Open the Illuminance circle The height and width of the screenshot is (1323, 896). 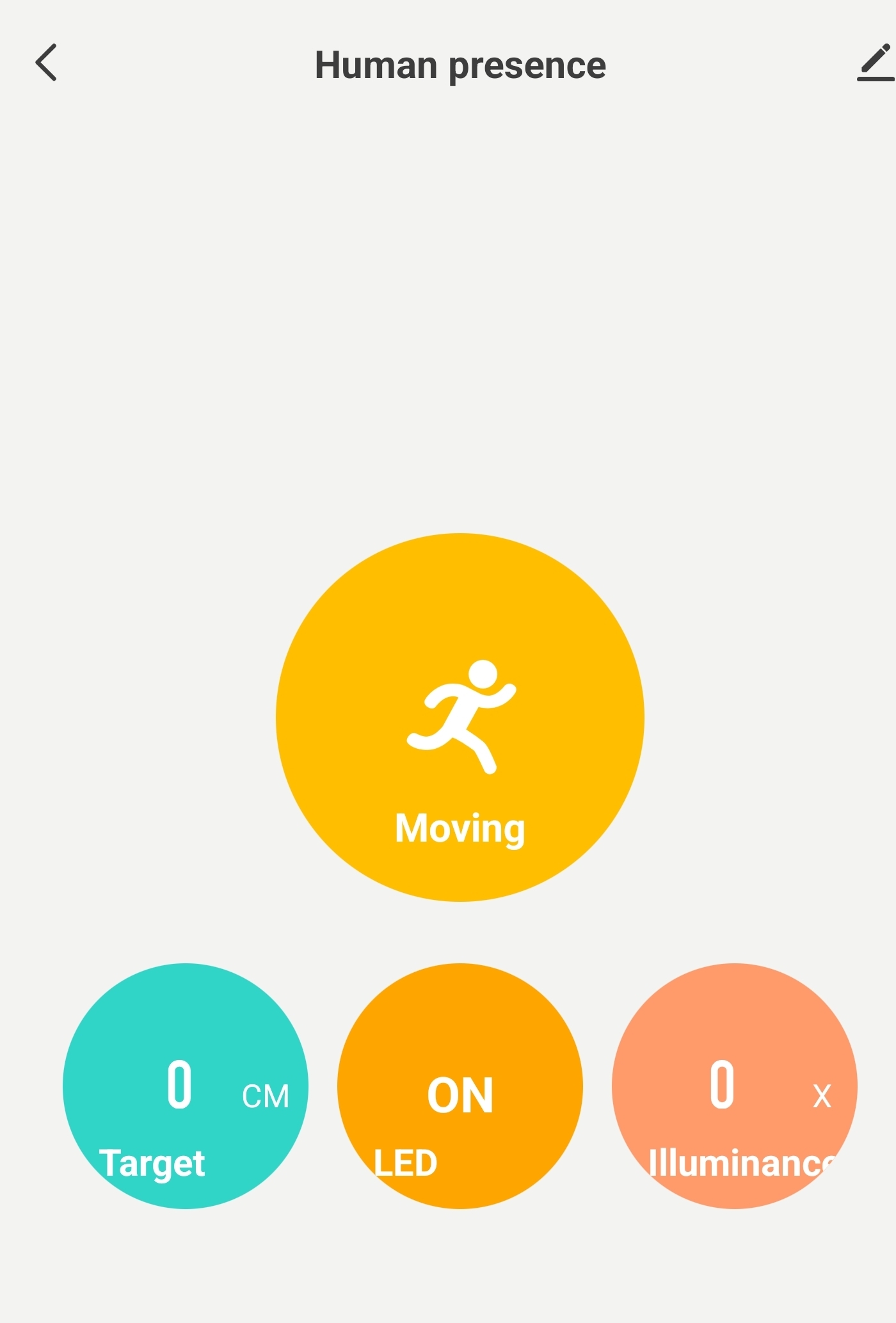point(734,1086)
